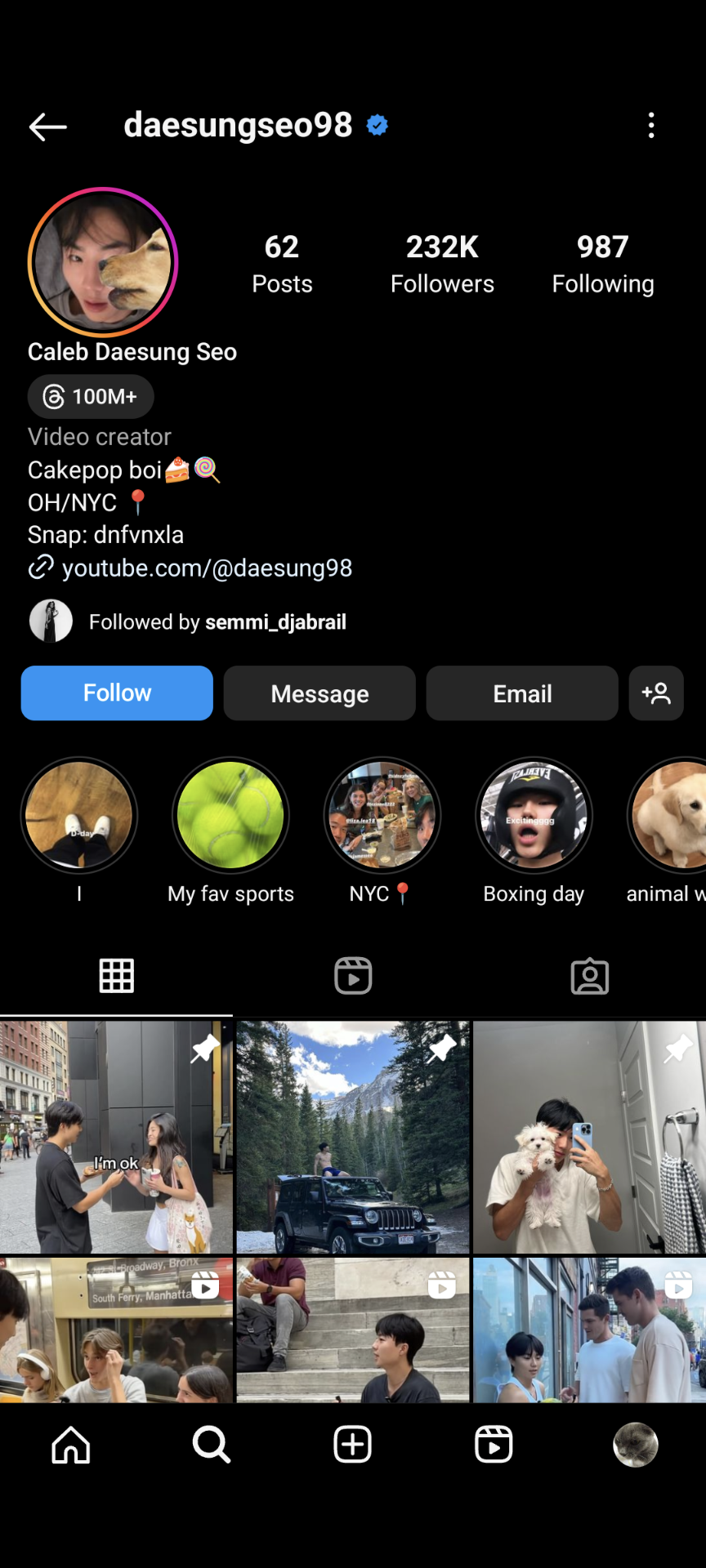Open the Boxing day highlight
This screenshot has height=1568, width=706.
(534, 816)
